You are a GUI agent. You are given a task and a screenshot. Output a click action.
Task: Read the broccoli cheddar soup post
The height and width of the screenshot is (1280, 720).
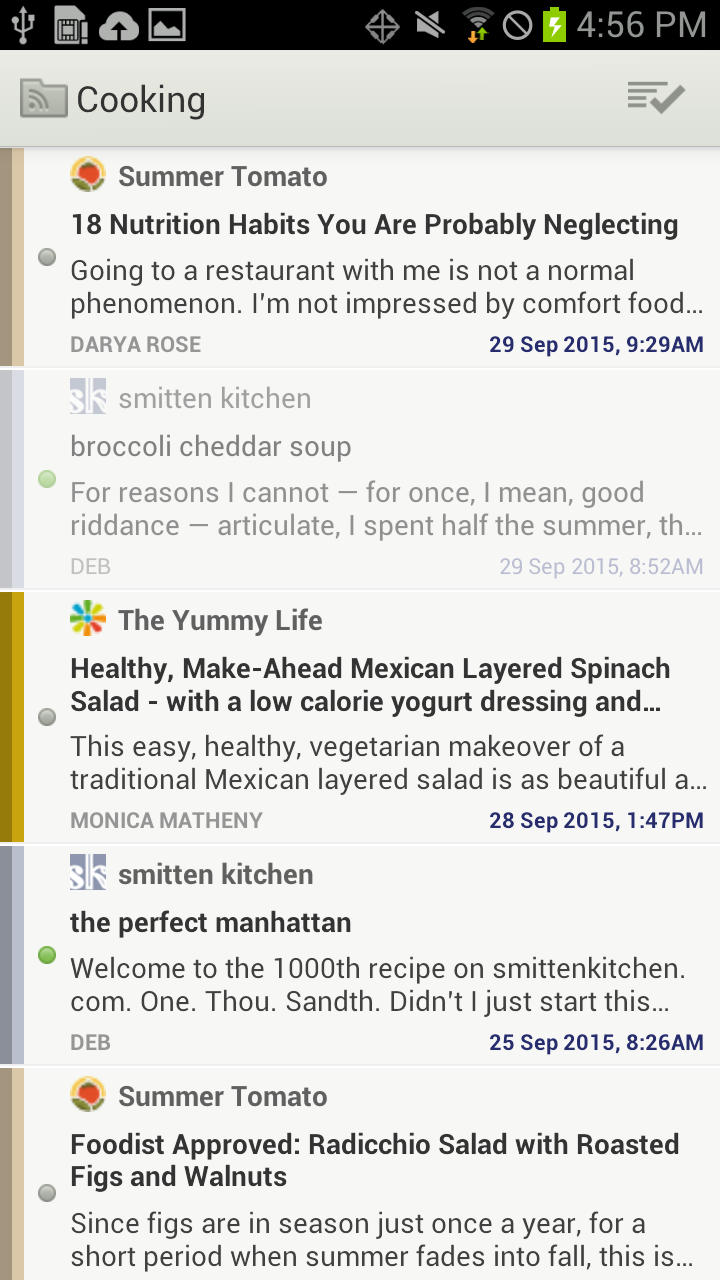[x=210, y=447]
